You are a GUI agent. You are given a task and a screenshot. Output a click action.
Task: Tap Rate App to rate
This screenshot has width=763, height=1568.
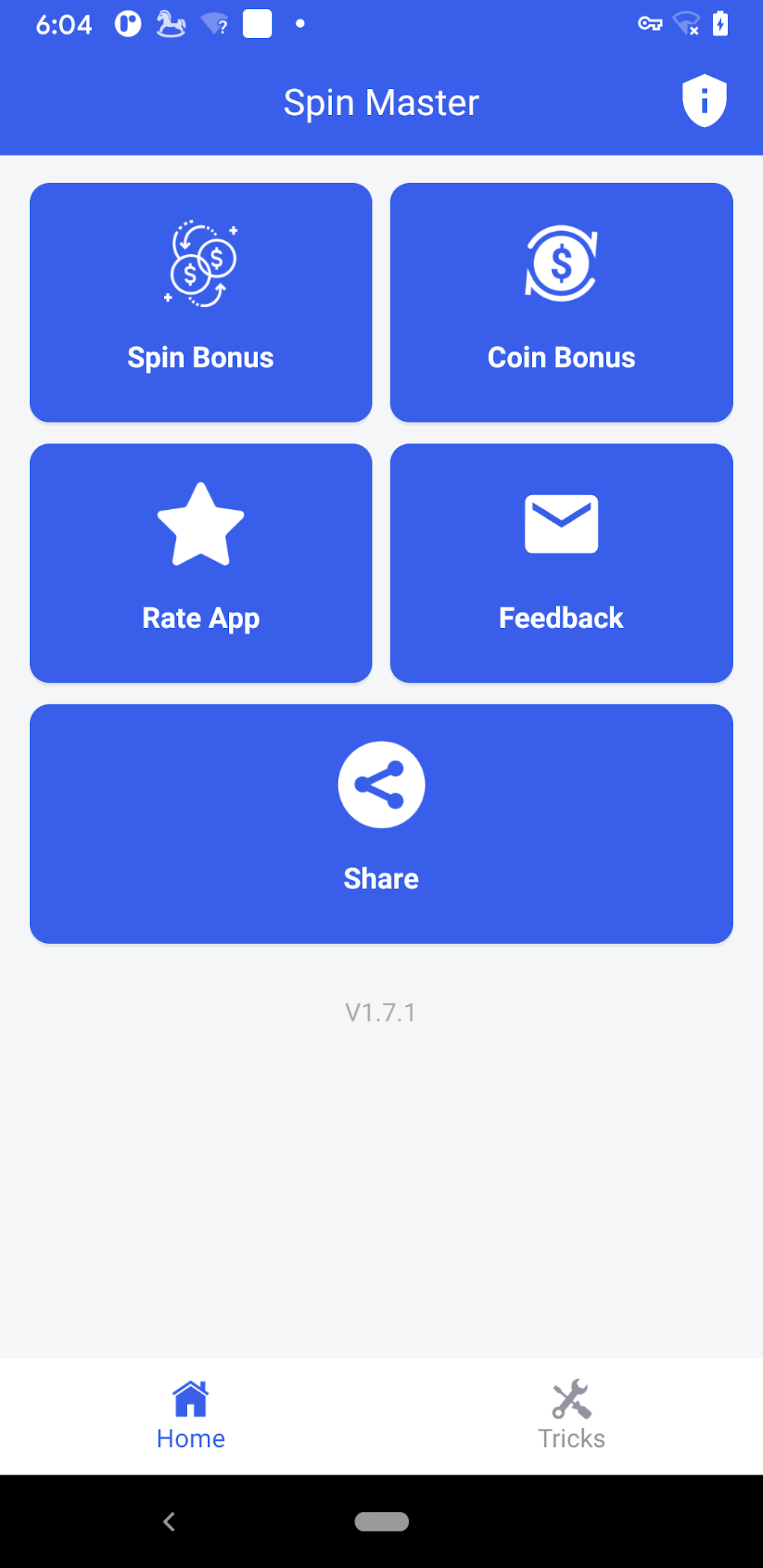(x=200, y=563)
